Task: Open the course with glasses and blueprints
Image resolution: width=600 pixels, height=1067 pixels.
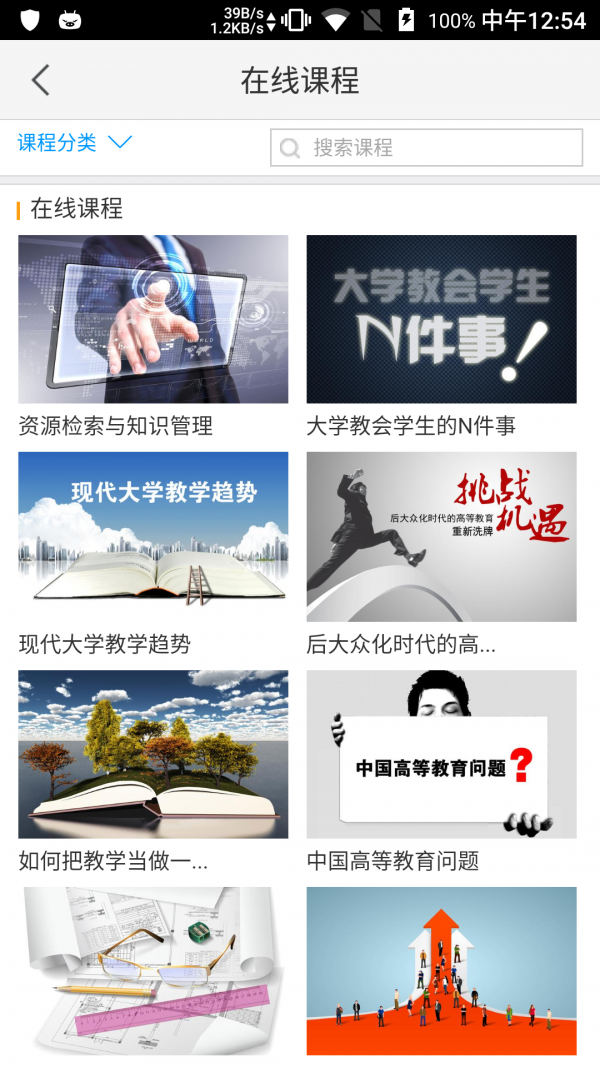Action: point(153,970)
